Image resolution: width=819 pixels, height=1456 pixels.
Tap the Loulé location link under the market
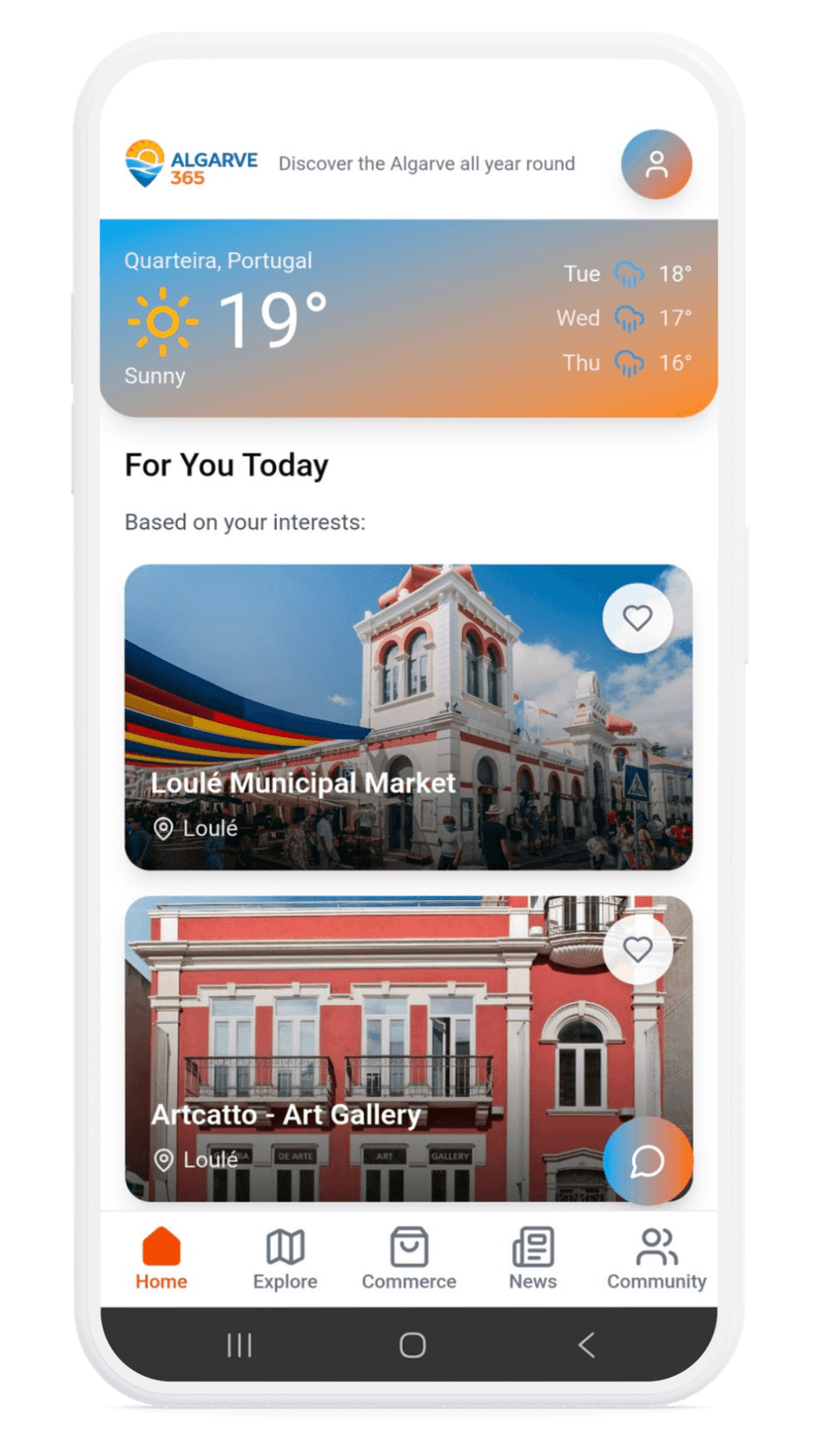[197, 828]
